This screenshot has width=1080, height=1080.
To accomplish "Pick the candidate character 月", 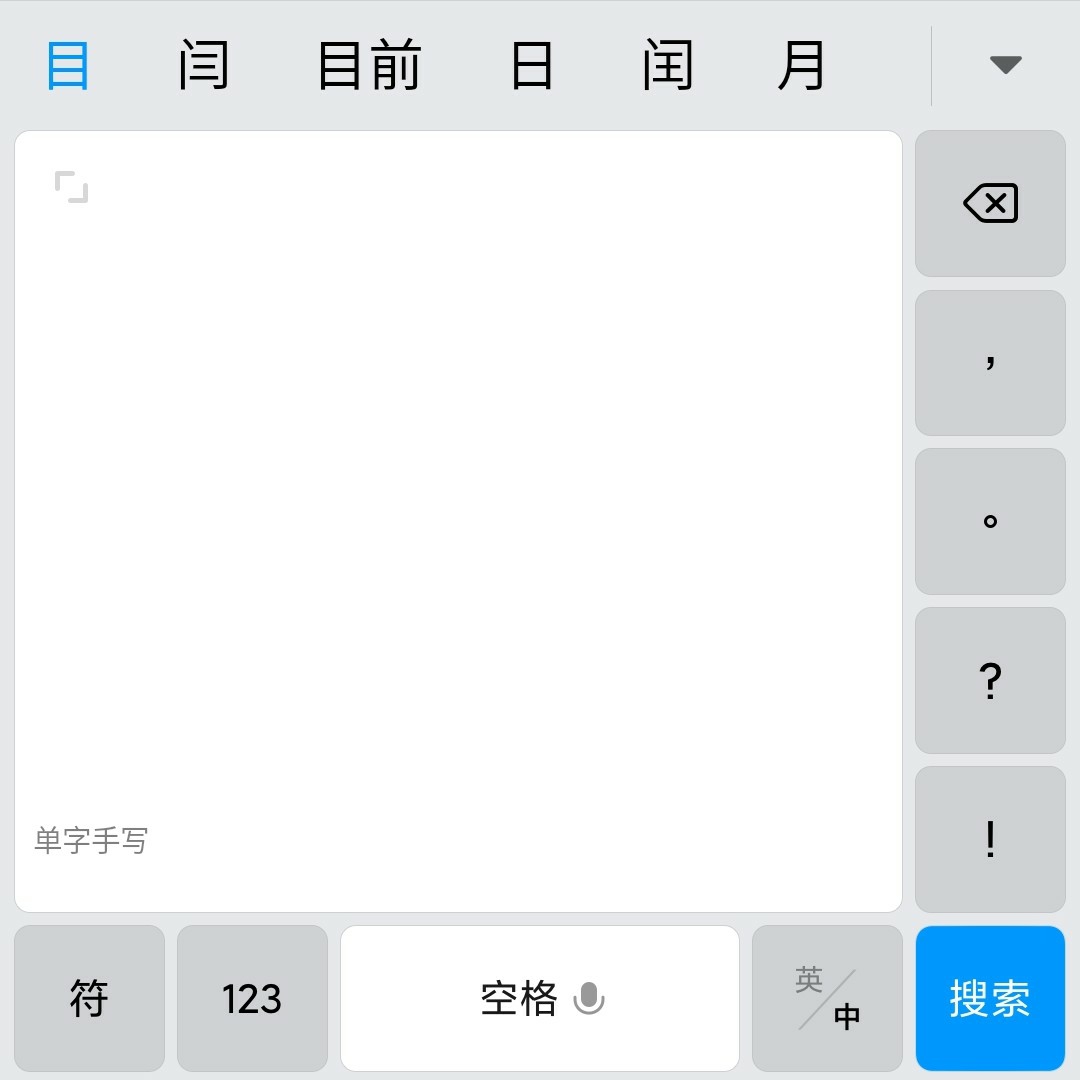I will click(801, 66).
